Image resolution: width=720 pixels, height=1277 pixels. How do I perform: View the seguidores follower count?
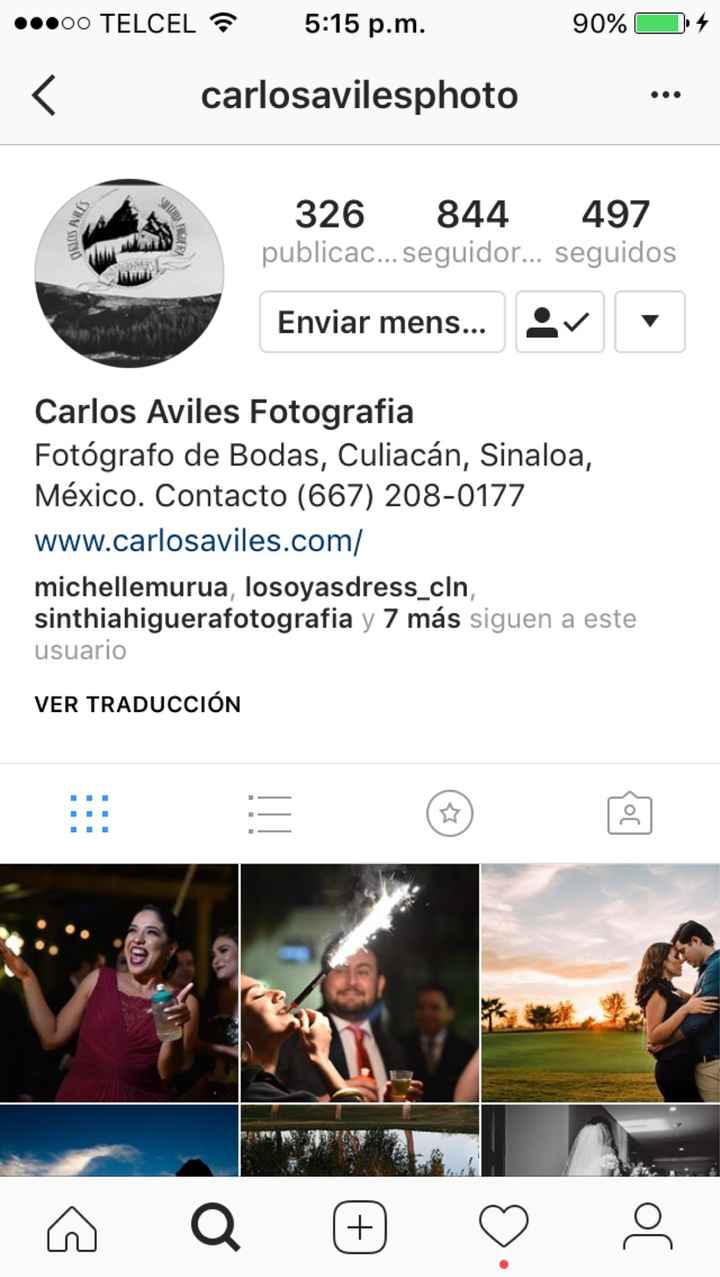coord(473,228)
